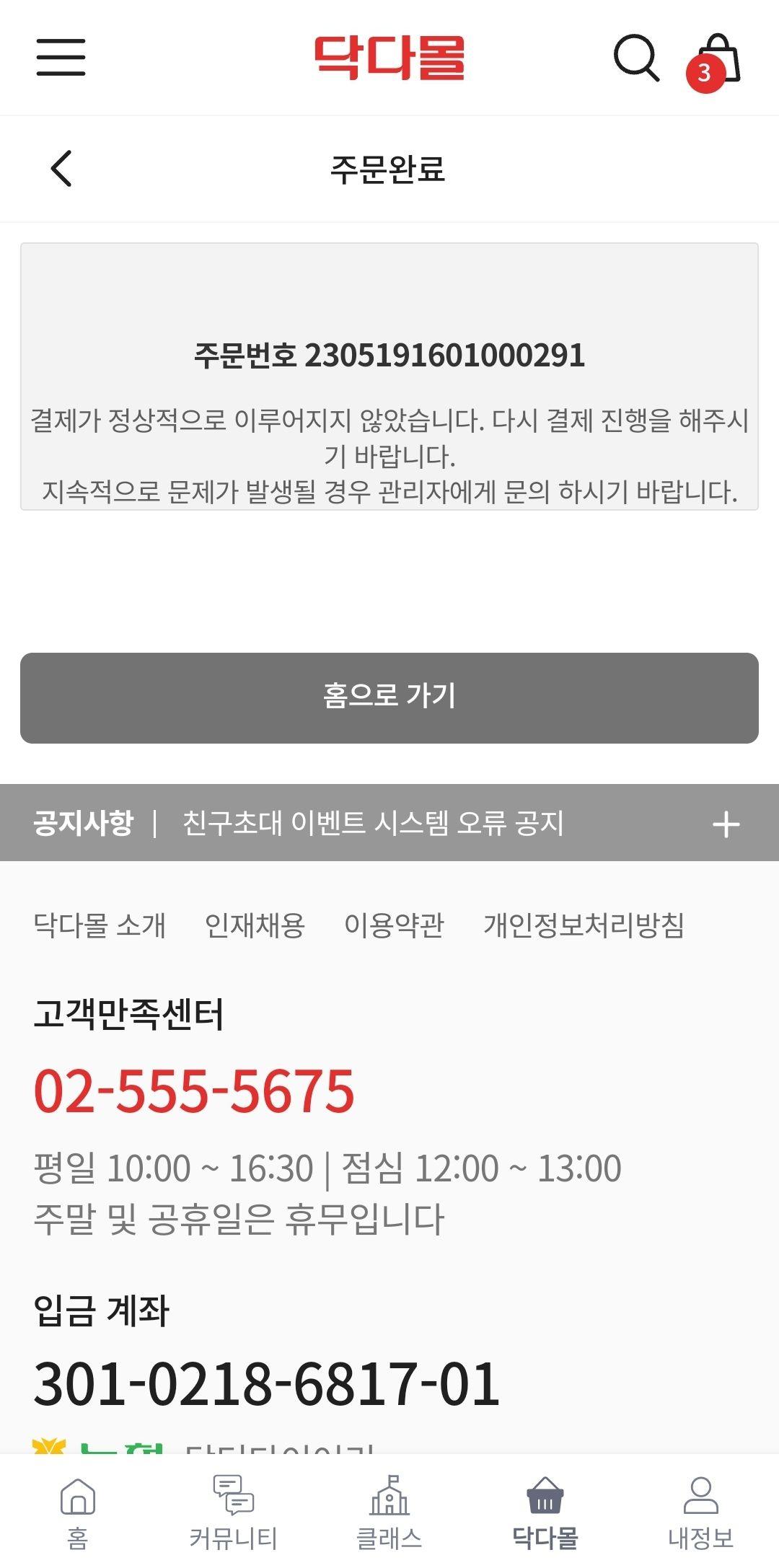The width and height of the screenshot is (779, 1568).
Task: Open 이용약관 link
Action: click(394, 925)
